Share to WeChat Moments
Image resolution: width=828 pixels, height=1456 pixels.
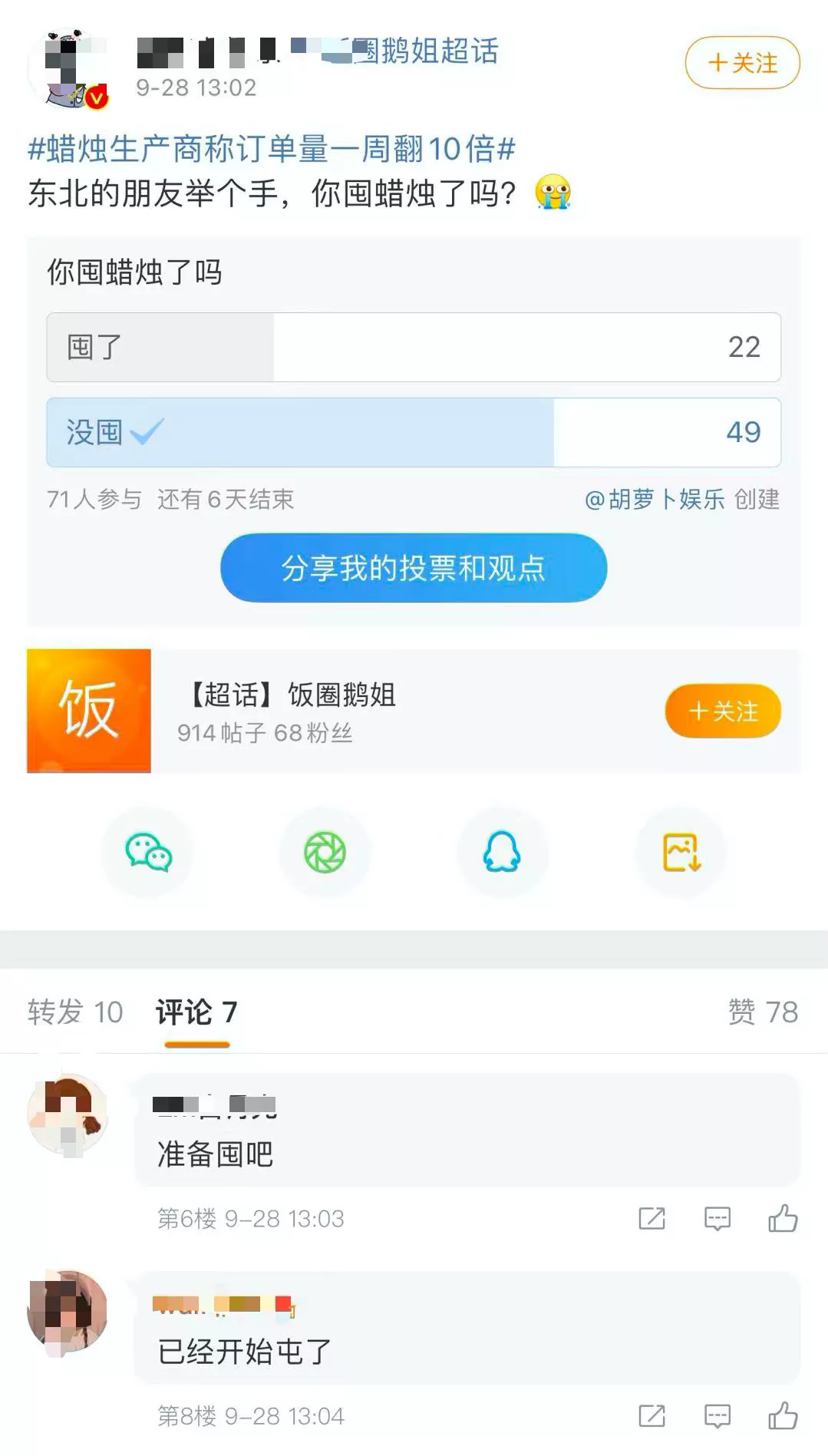tap(325, 853)
